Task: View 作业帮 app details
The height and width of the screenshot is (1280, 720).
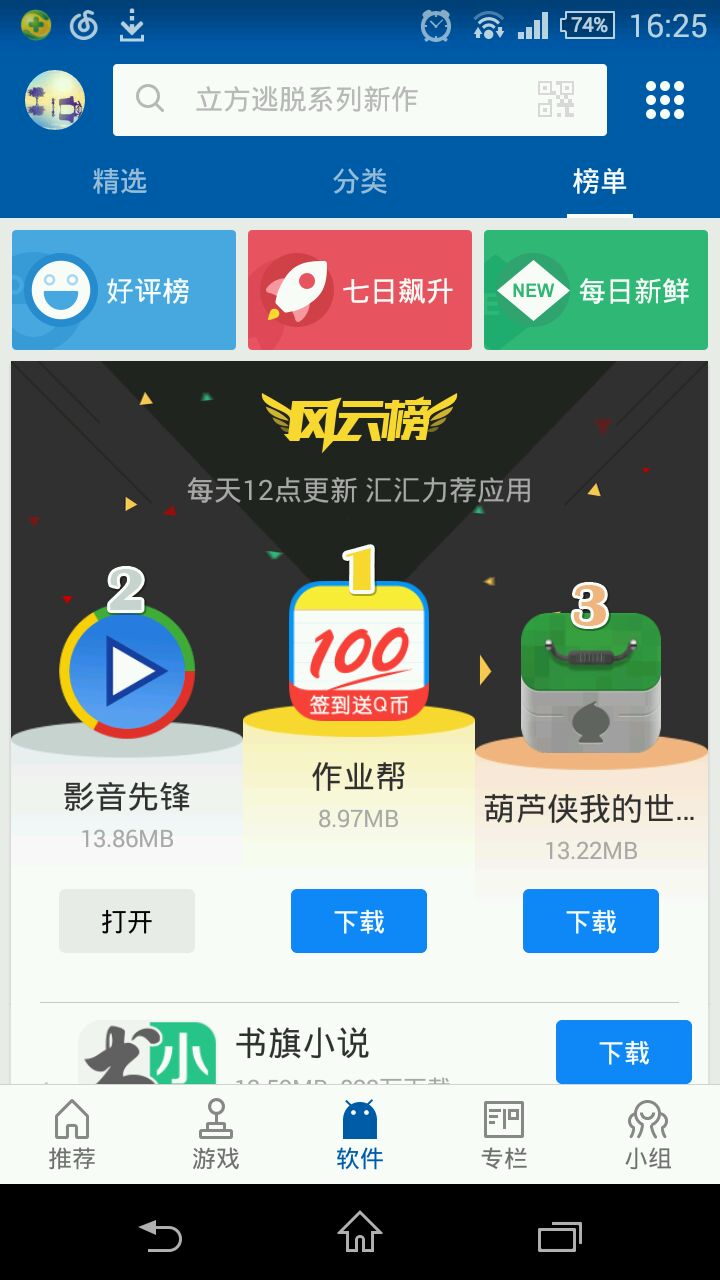Action: point(359,650)
